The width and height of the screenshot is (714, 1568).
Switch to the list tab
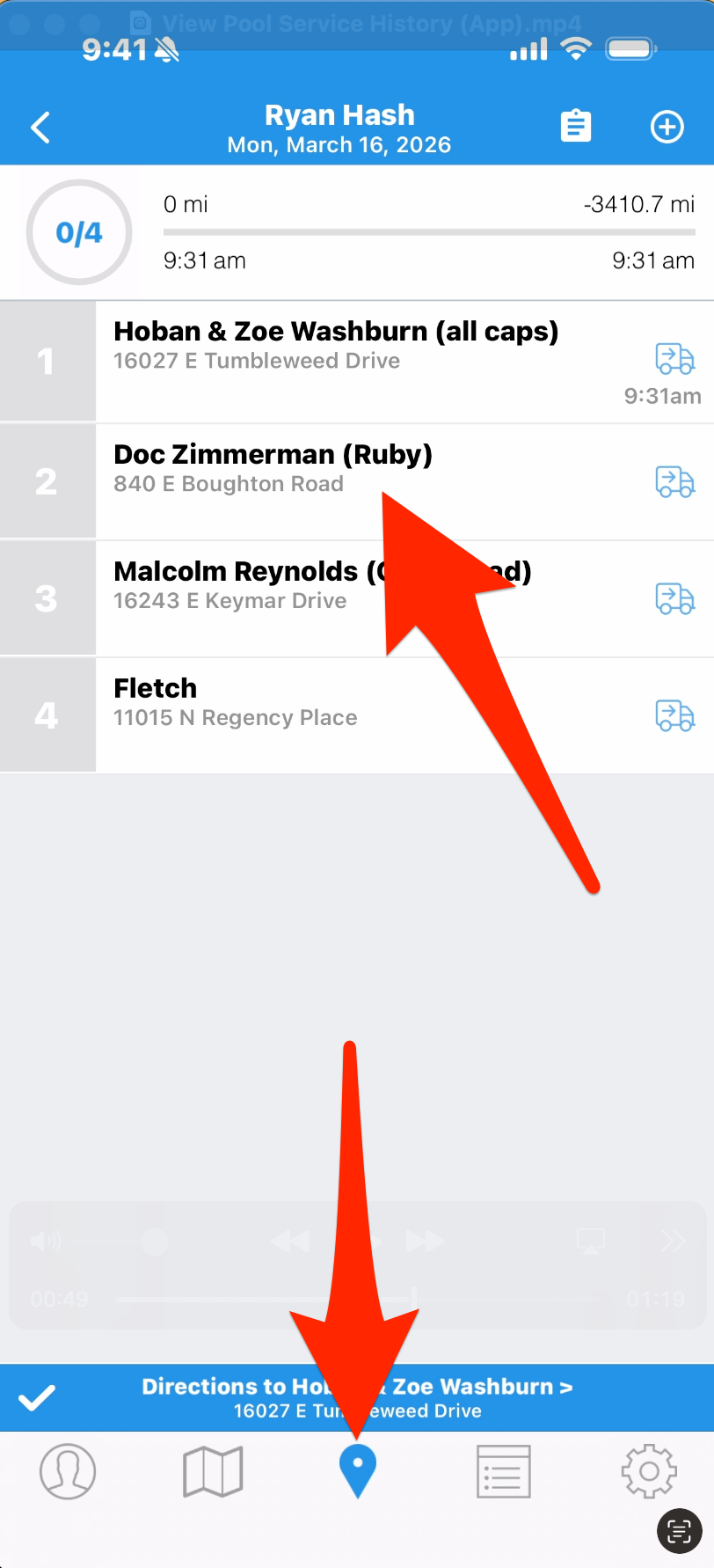[x=503, y=1471]
